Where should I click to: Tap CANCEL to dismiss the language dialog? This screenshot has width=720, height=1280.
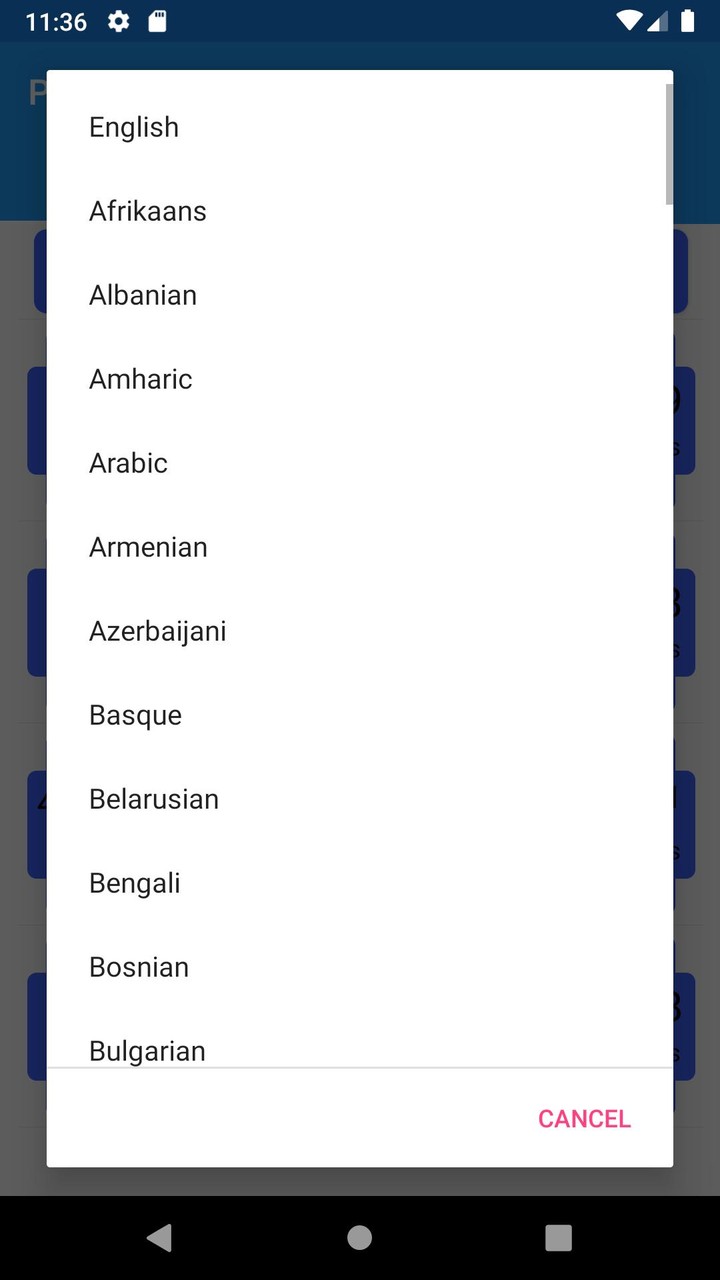[x=584, y=1118]
